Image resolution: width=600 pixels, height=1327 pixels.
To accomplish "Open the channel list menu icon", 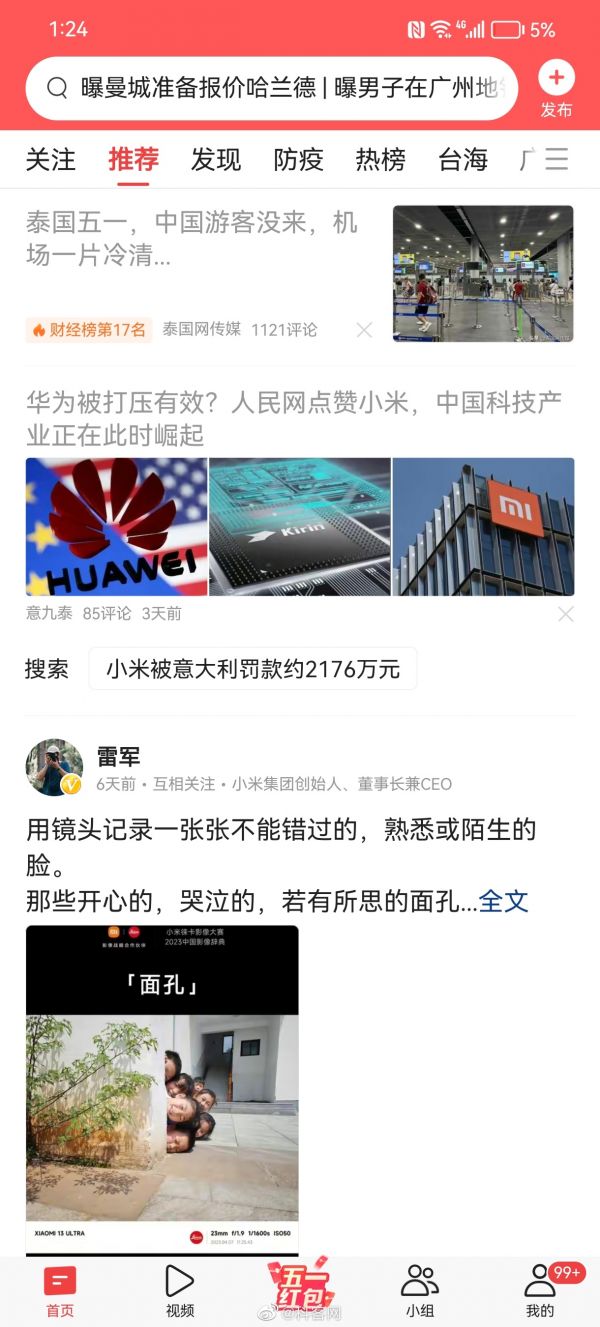I will (x=556, y=159).
